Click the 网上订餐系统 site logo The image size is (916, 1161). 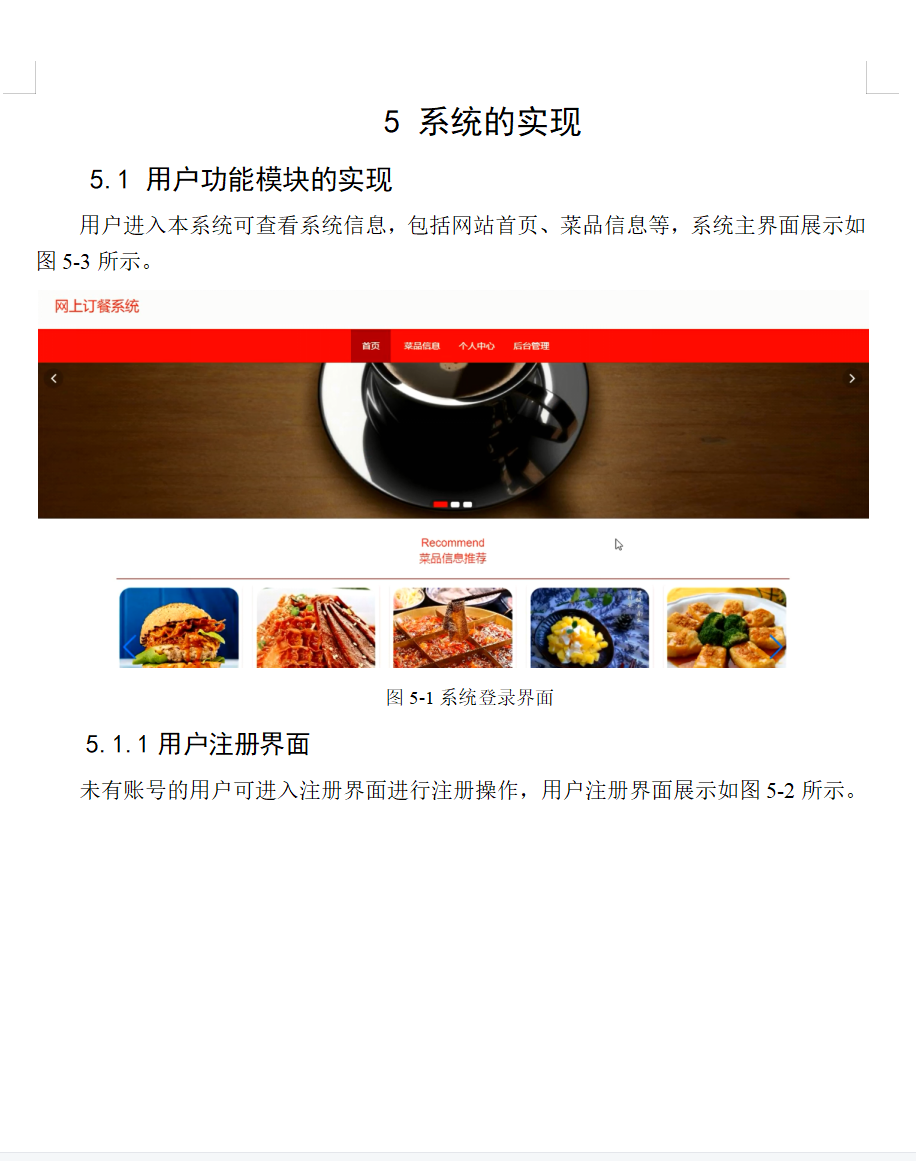point(100,306)
